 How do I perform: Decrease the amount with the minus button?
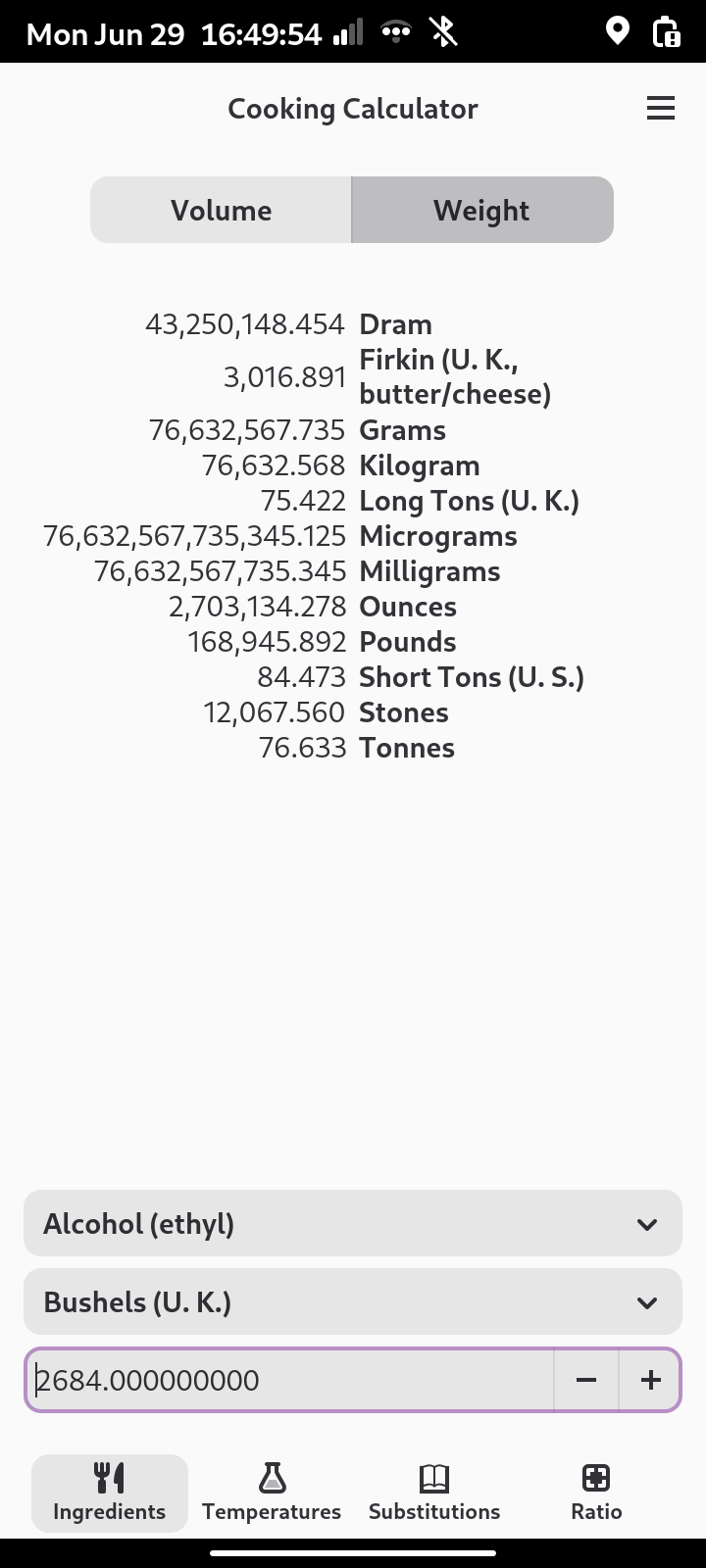(586, 1380)
